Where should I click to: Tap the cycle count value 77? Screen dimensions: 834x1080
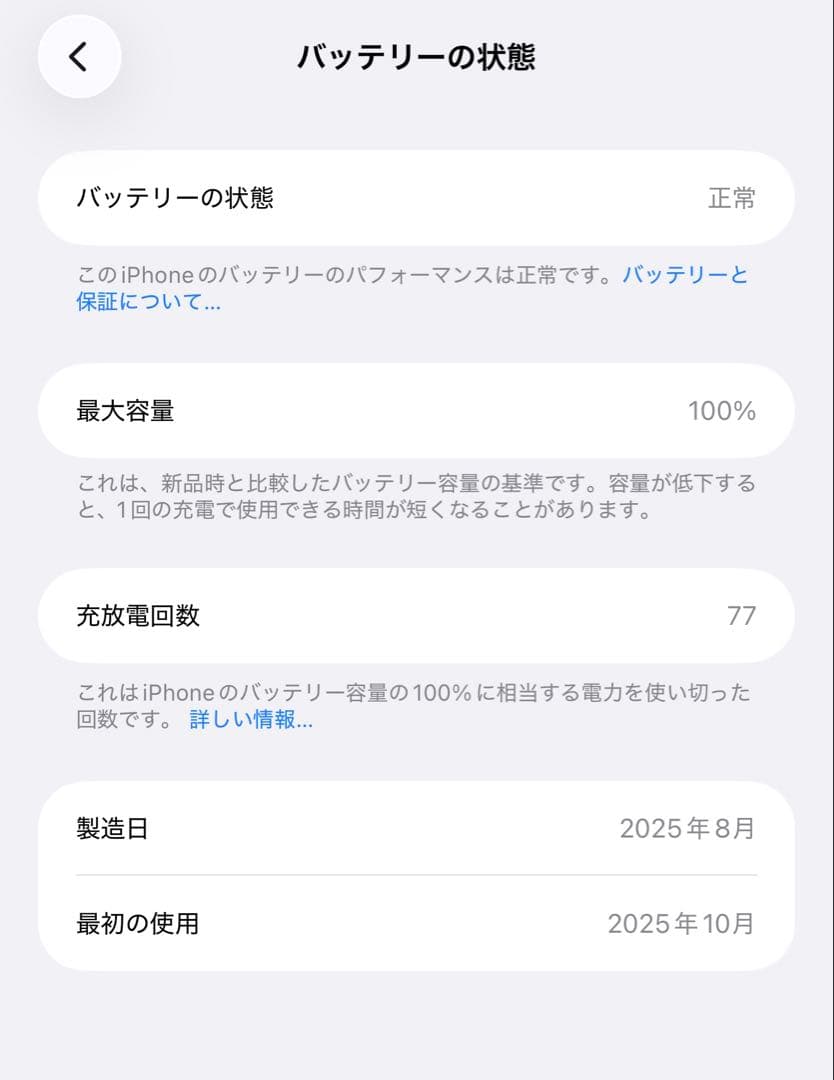[743, 616]
